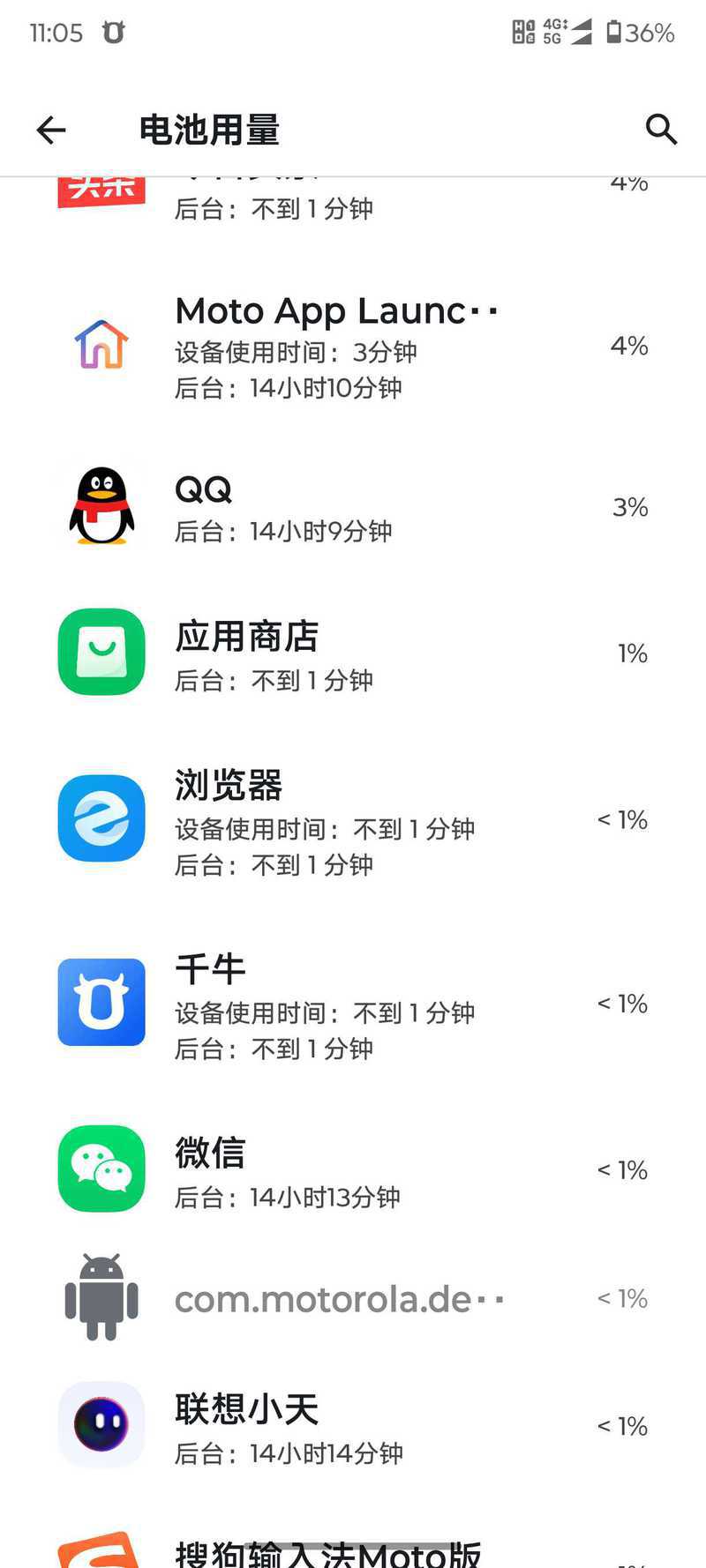View 微信 battery usage details
Screen dimensions: 706x1568
click(353, 1170)
